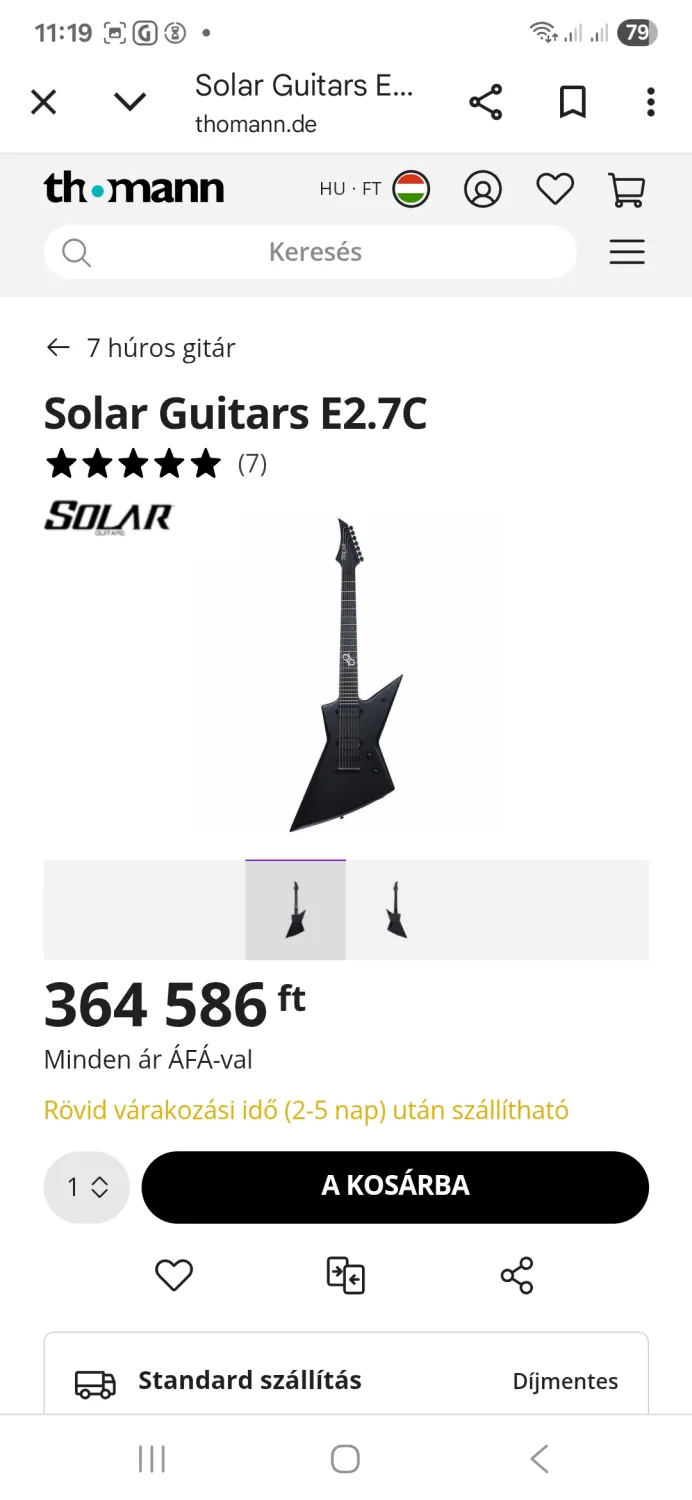Open the shopping cart
The height and width of the screenshot is (1500, 692).
(x=627, y=189)
